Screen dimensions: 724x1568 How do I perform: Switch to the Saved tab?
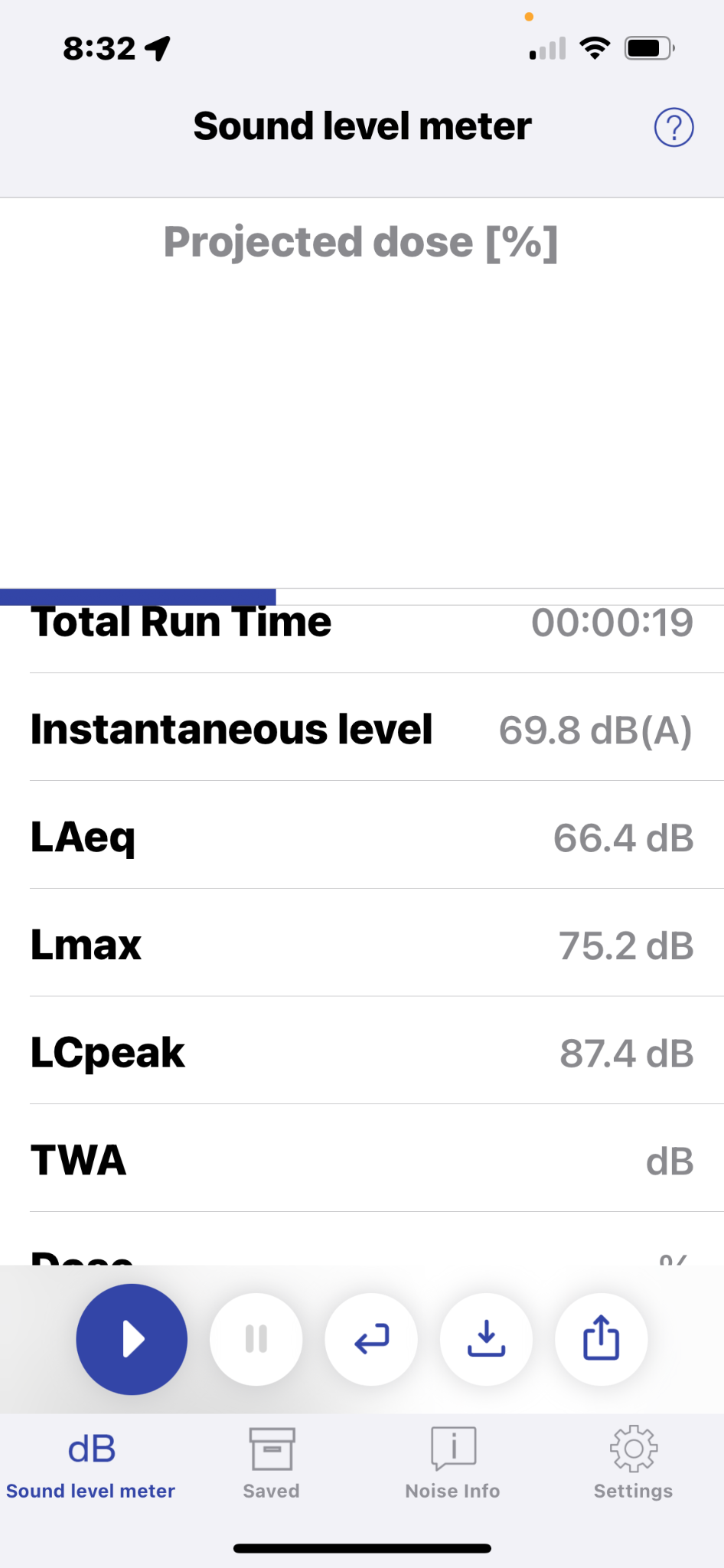point(272,1463)
